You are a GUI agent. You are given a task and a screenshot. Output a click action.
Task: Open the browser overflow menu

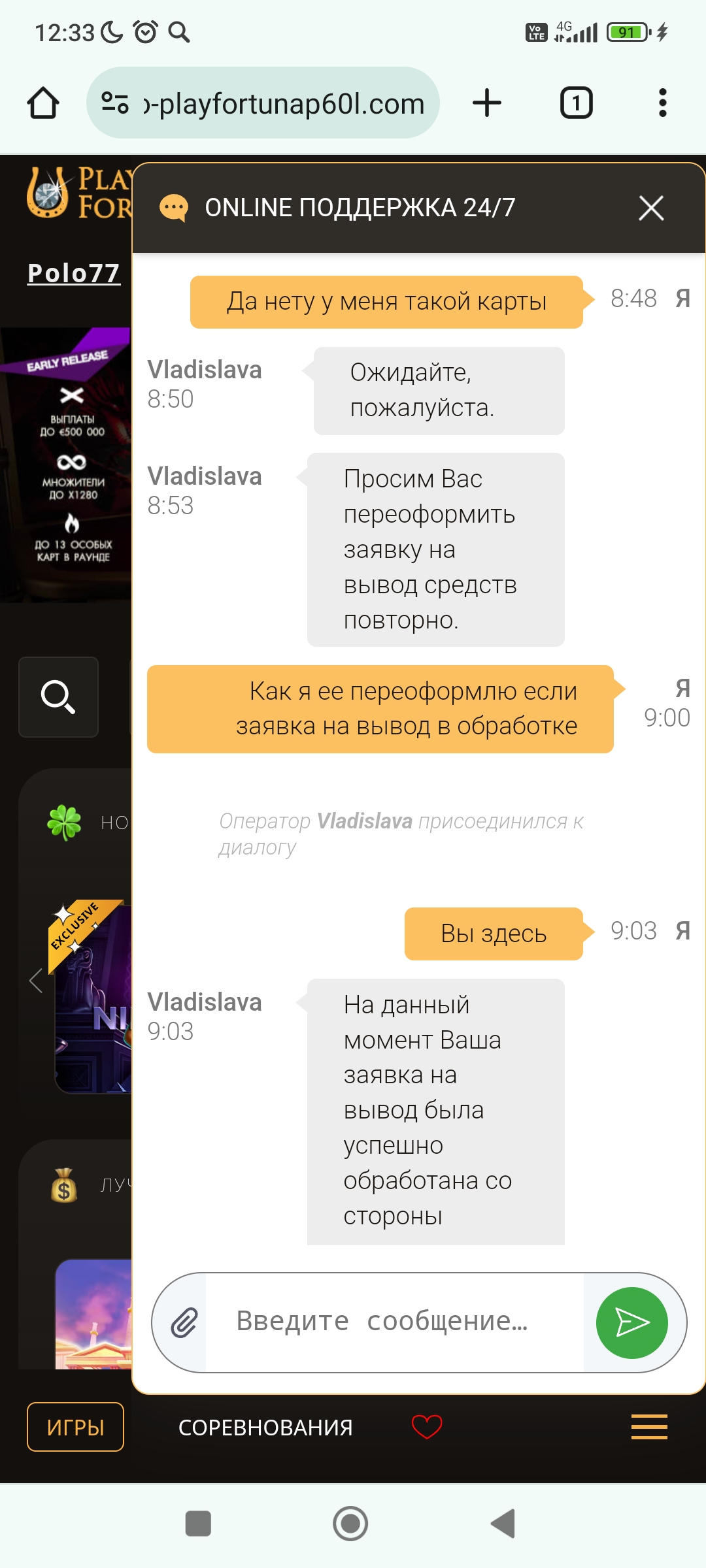click(663, 103)
